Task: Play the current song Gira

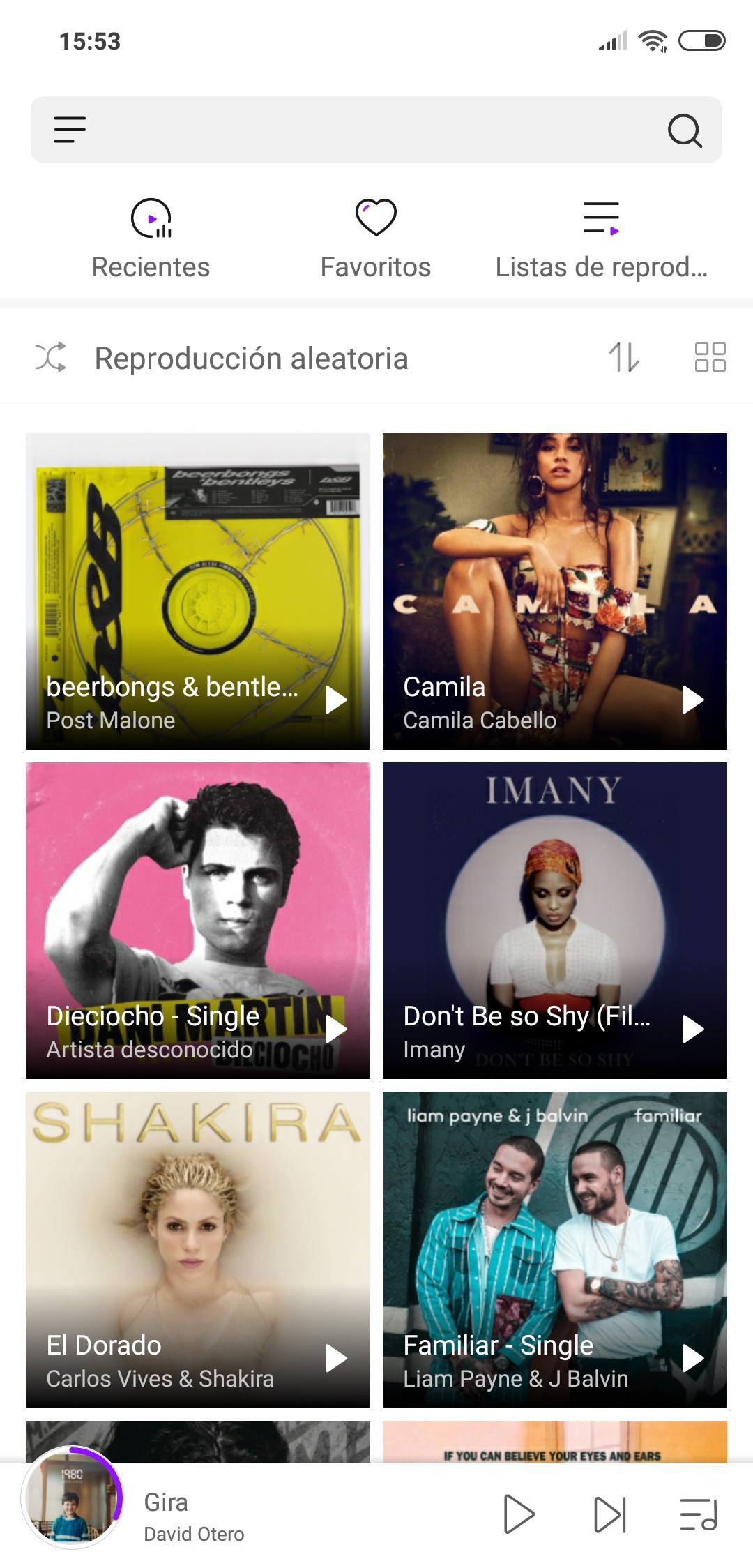Action: pyautogui.click(x=519, y=1514)
